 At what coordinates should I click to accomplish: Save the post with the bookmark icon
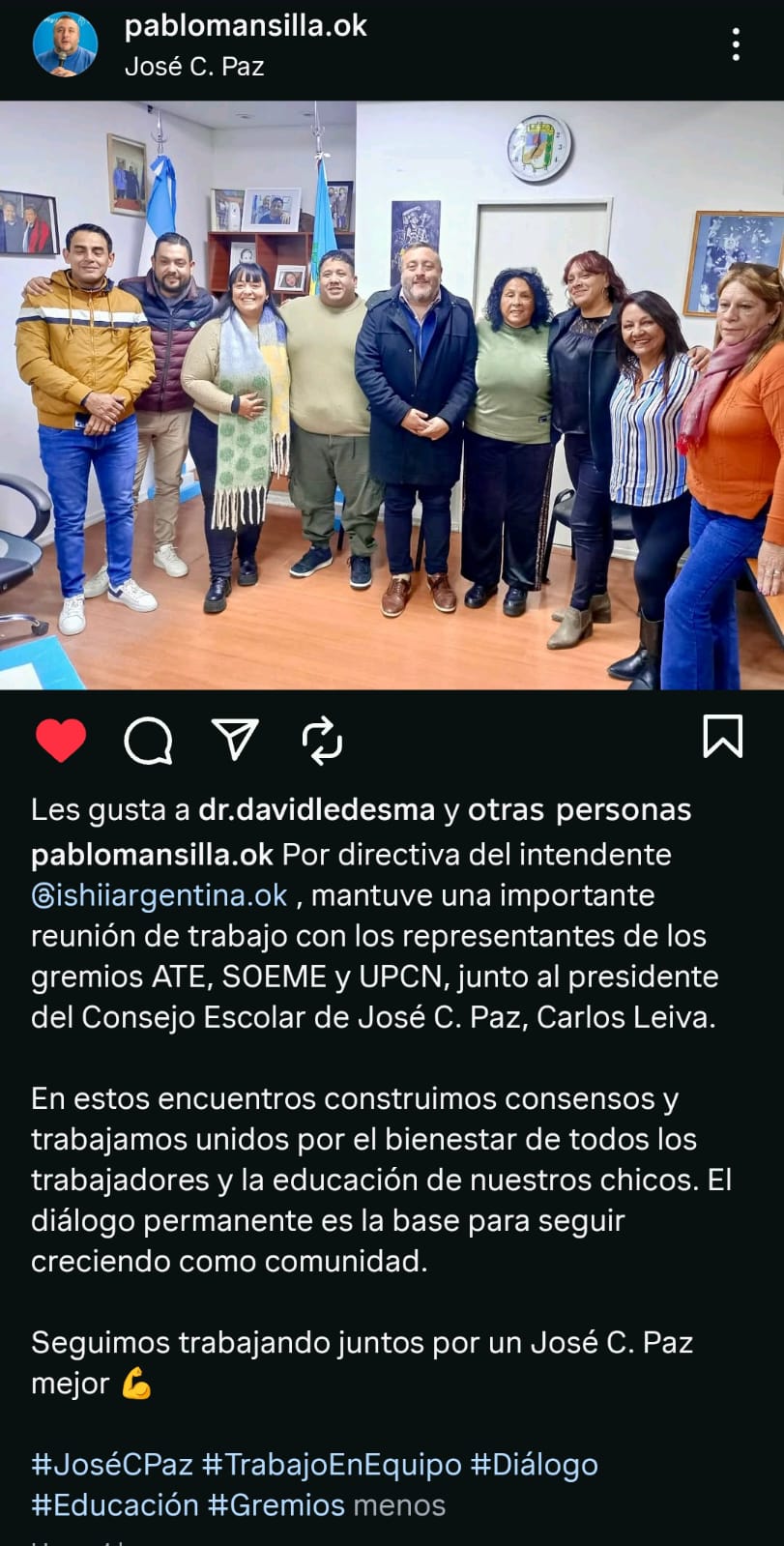pos(722,737)
